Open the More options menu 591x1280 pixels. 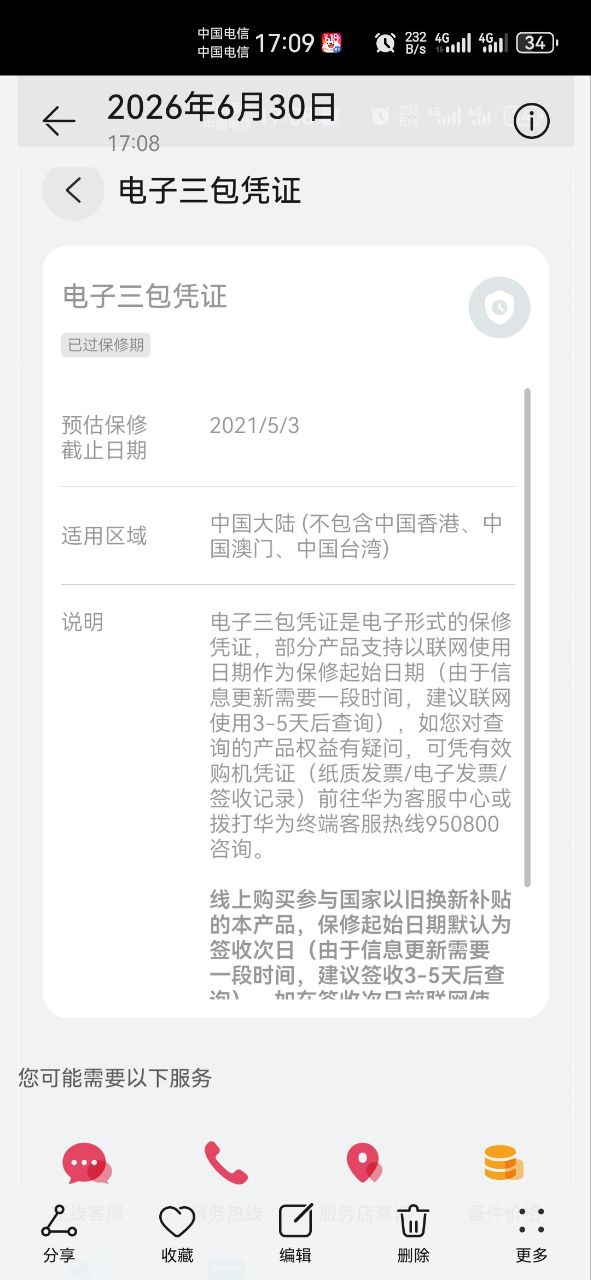pyautogui.click(x=532, y=1234)
